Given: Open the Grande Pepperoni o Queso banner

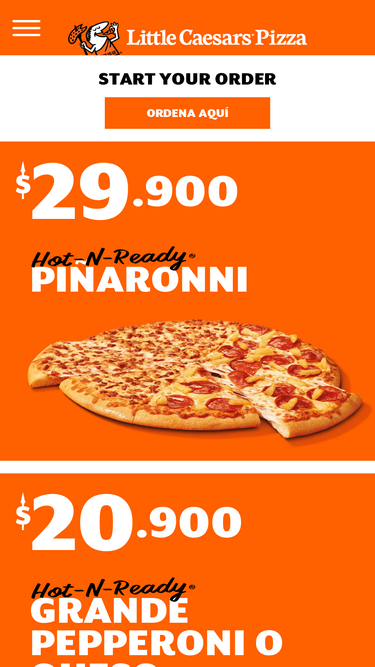Looking at the screenshot, I should pyautogui.click(x=188, y=570).
